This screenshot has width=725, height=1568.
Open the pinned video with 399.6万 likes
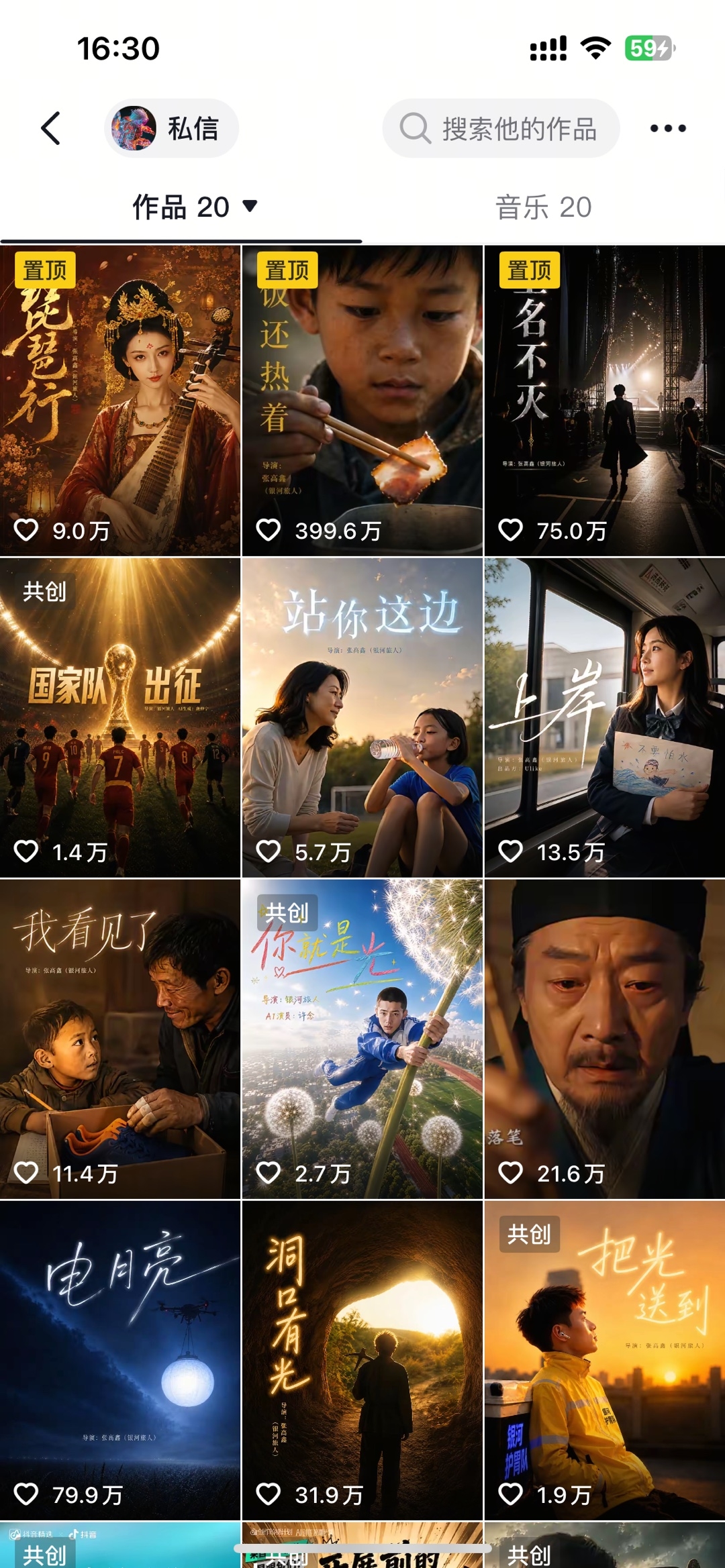pyautogui.click(x=362, y=401)
